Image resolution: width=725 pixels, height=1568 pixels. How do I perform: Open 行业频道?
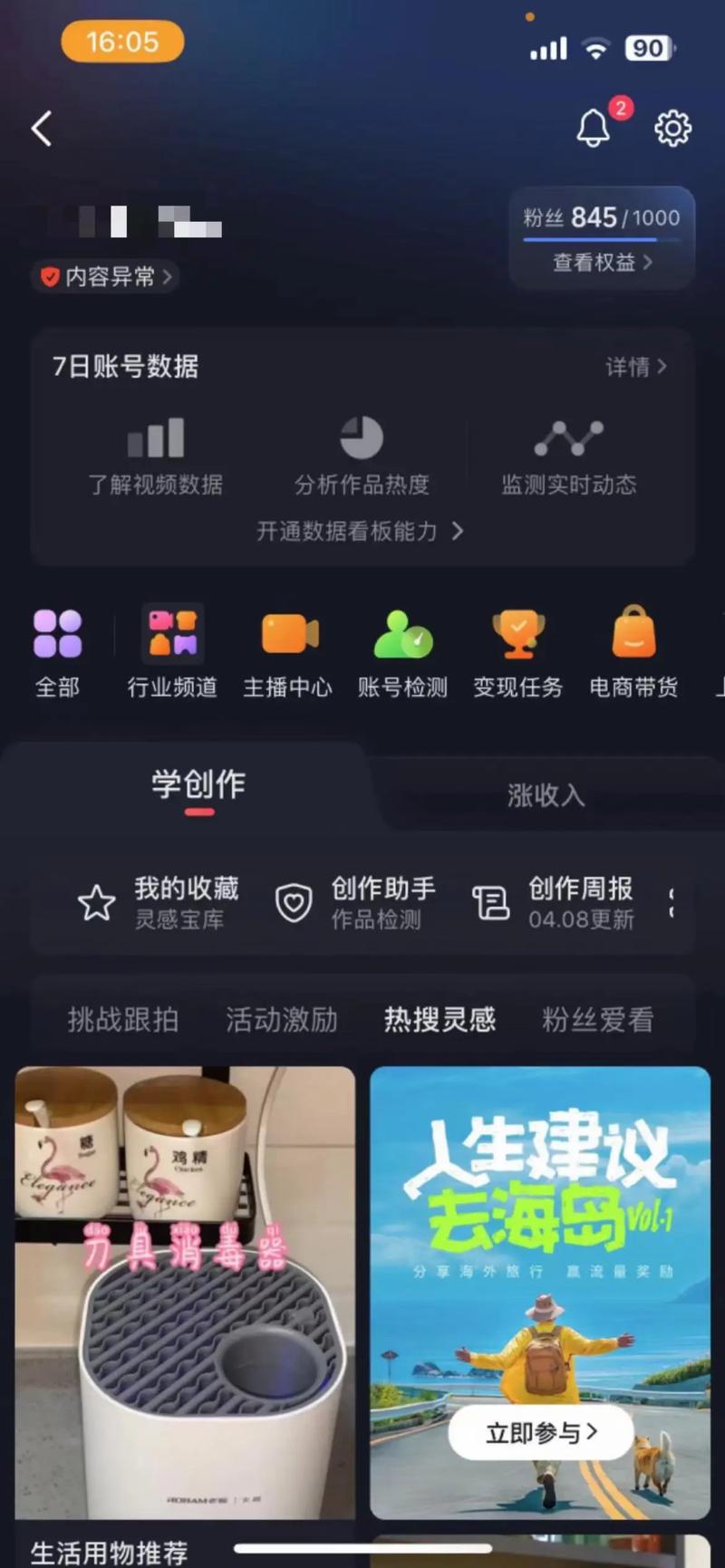click(172, 652)
